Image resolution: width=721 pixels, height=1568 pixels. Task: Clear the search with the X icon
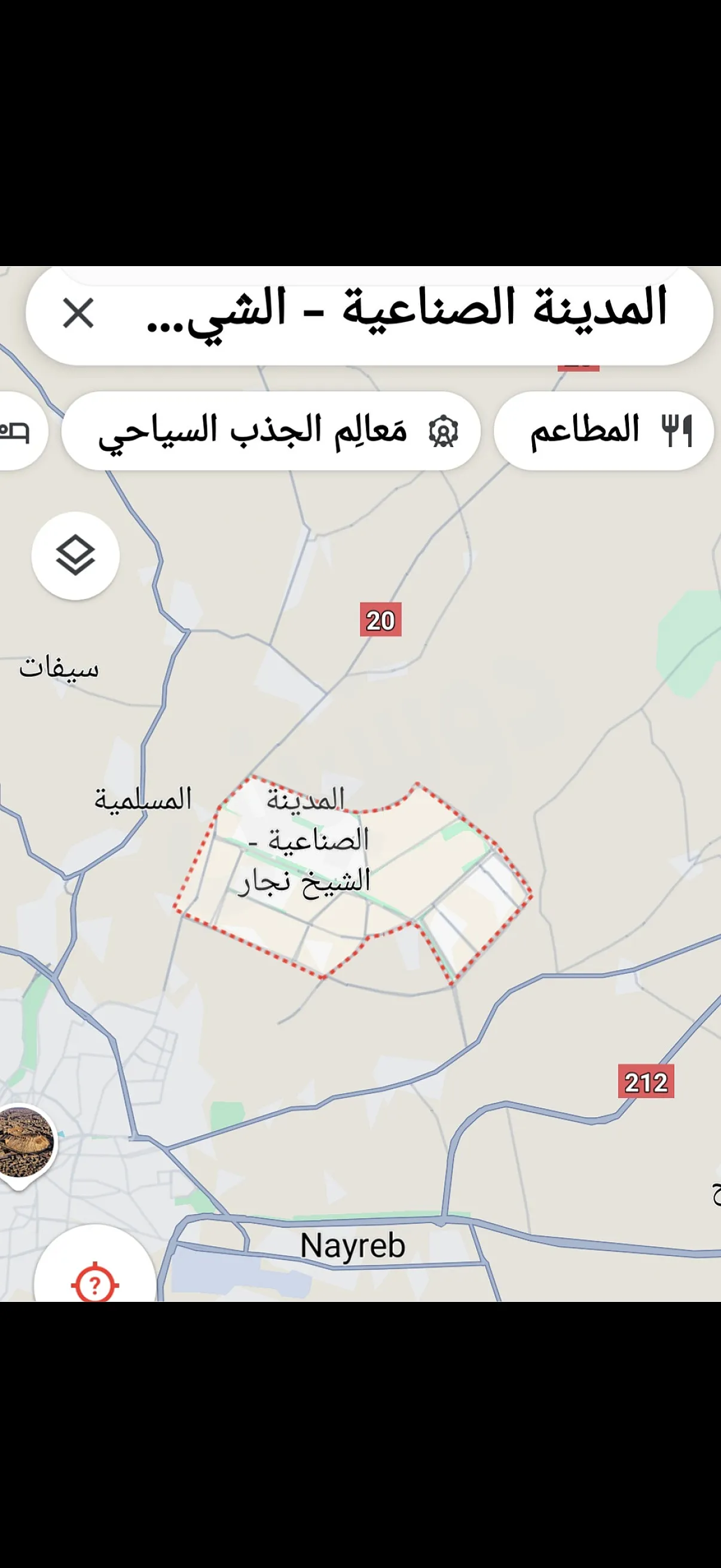coord(78,313)
